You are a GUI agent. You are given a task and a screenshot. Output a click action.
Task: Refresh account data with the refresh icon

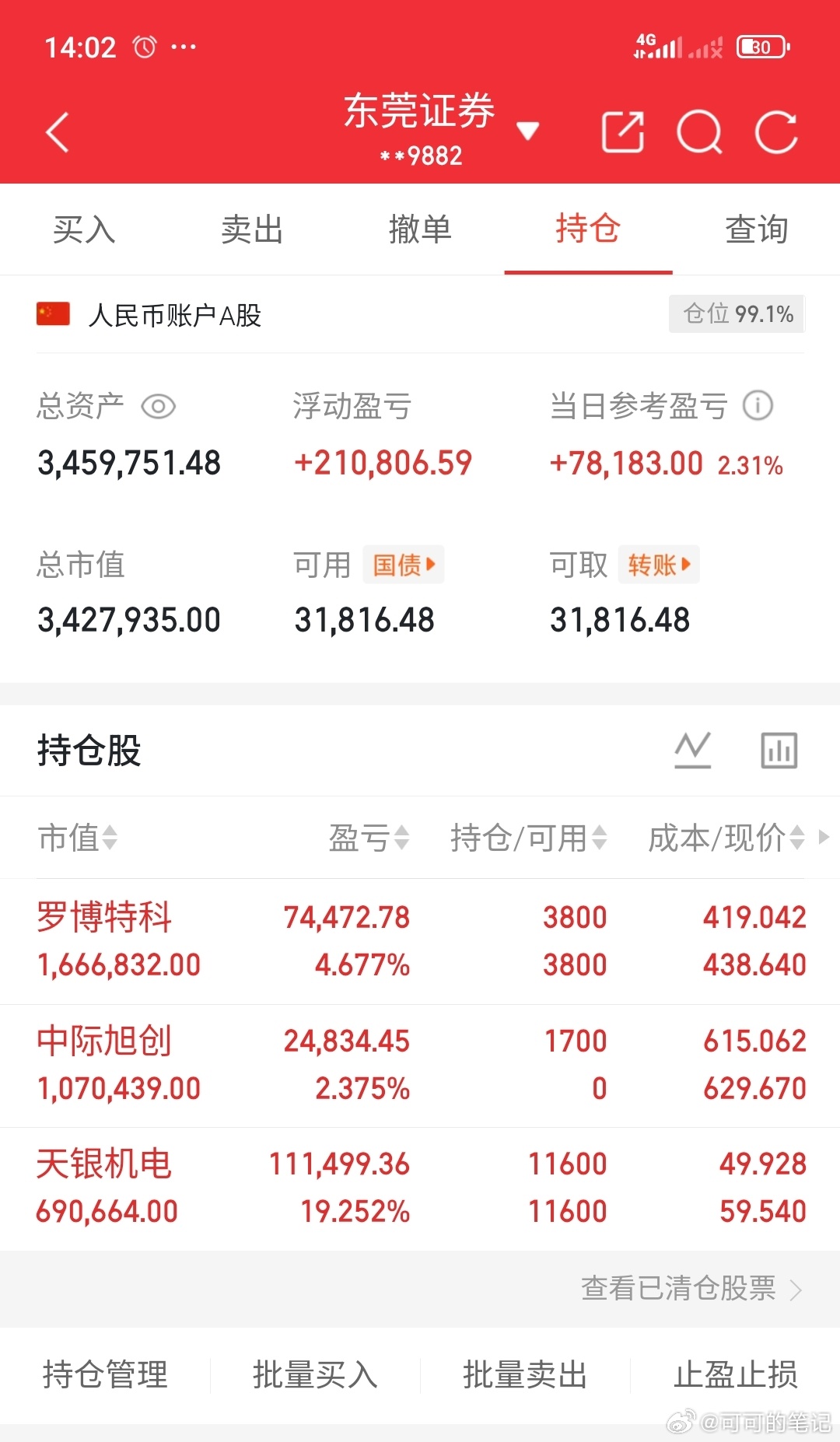(776, 131)
